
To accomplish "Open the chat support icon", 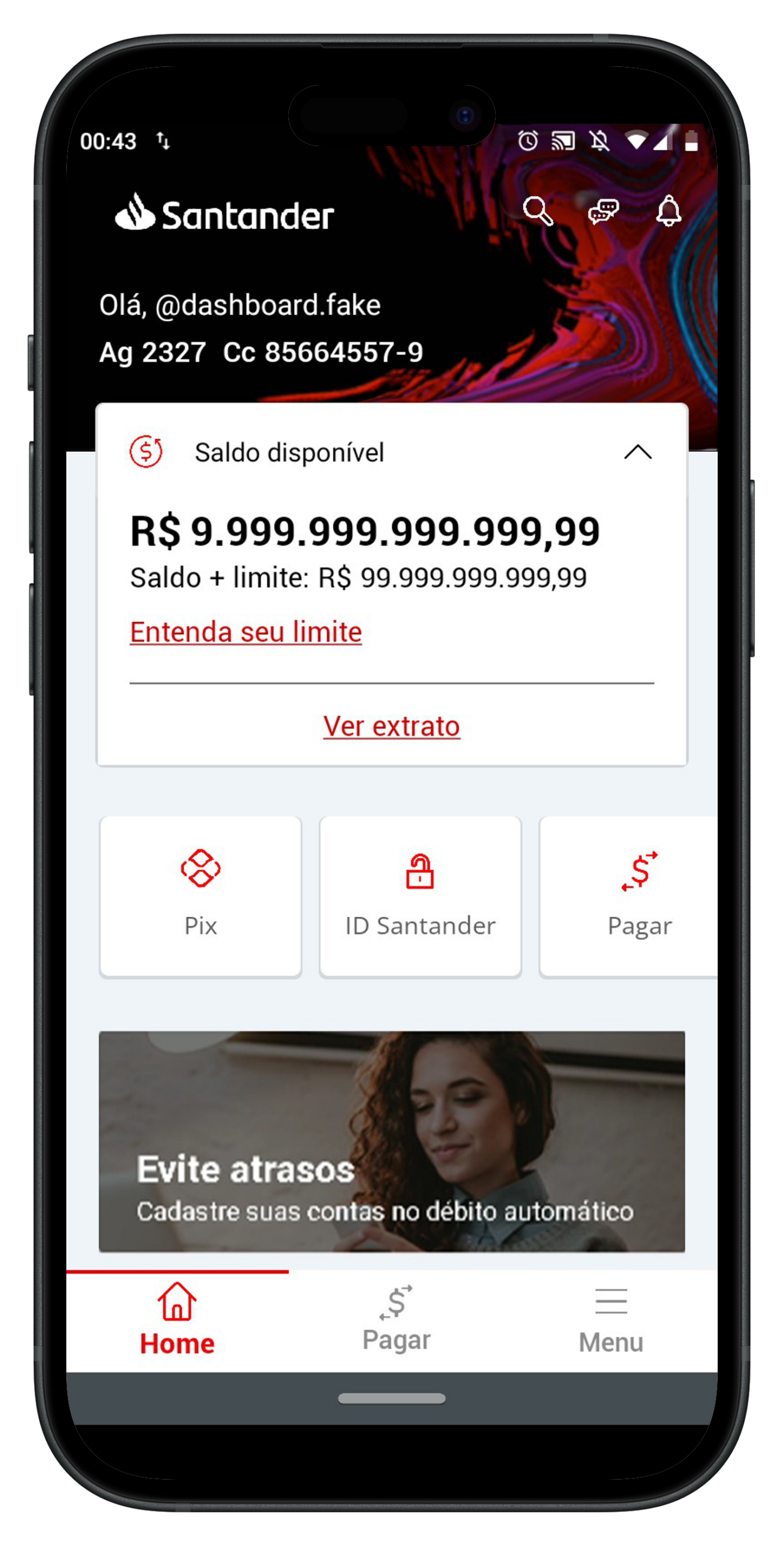I will tap(603, 211).
